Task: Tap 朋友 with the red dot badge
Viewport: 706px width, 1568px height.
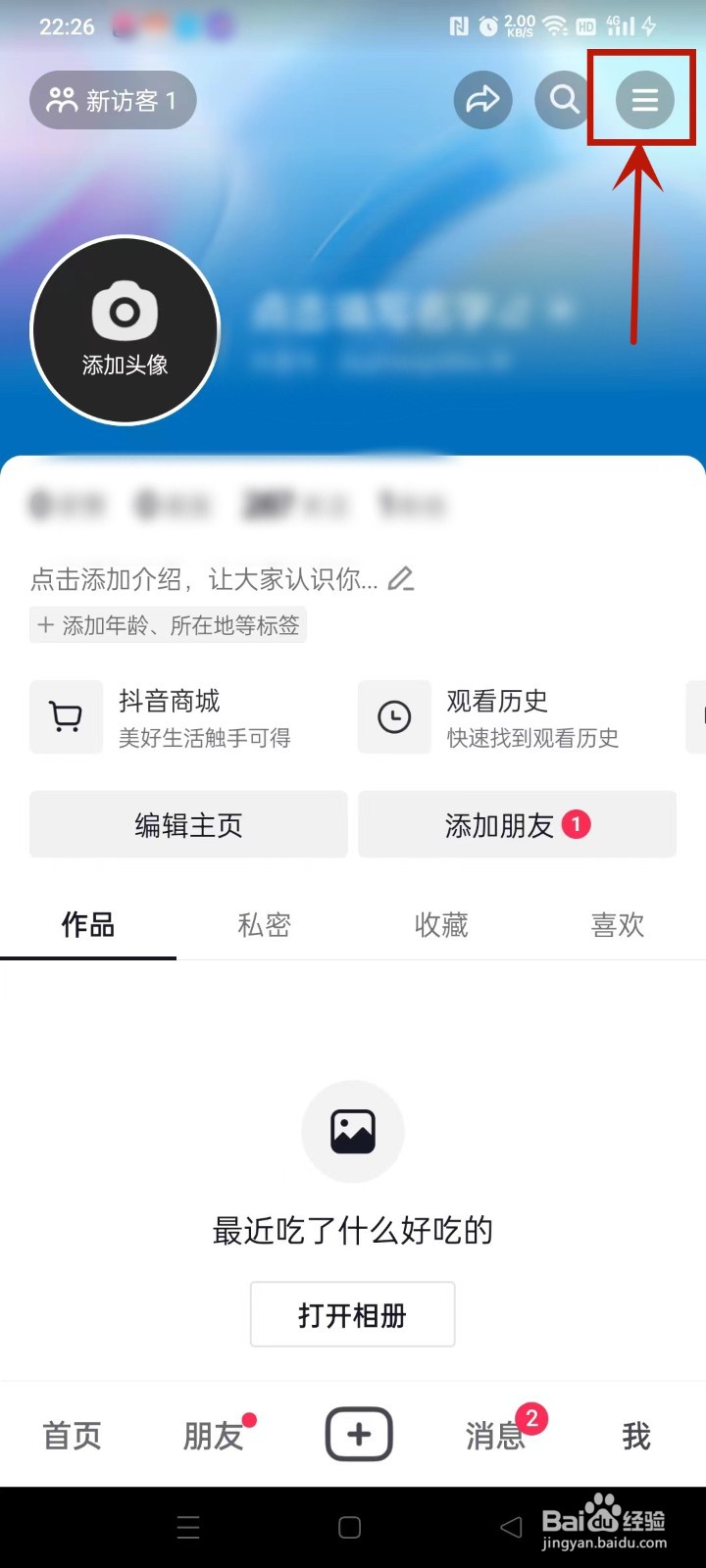Action: [x=214, y=1436]
